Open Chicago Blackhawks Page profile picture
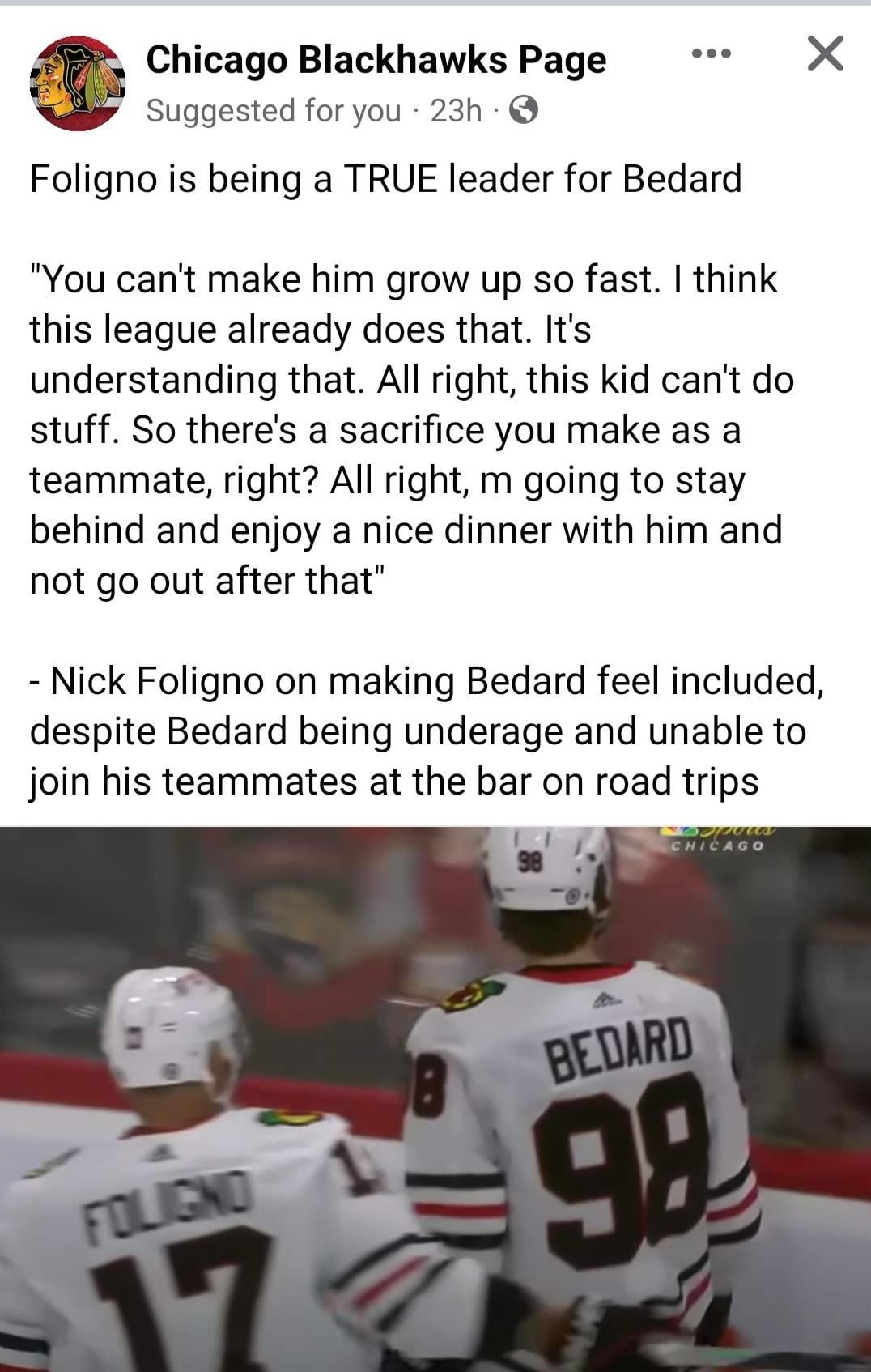The image size is (871, 1372). point(78,83)
